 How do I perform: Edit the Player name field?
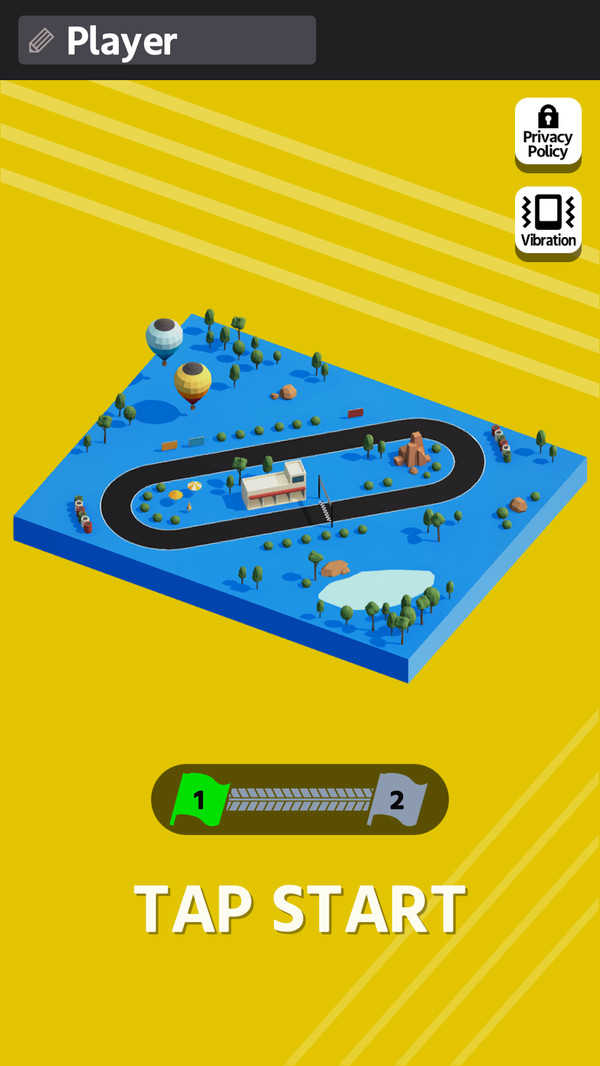[x=167, y=40]
